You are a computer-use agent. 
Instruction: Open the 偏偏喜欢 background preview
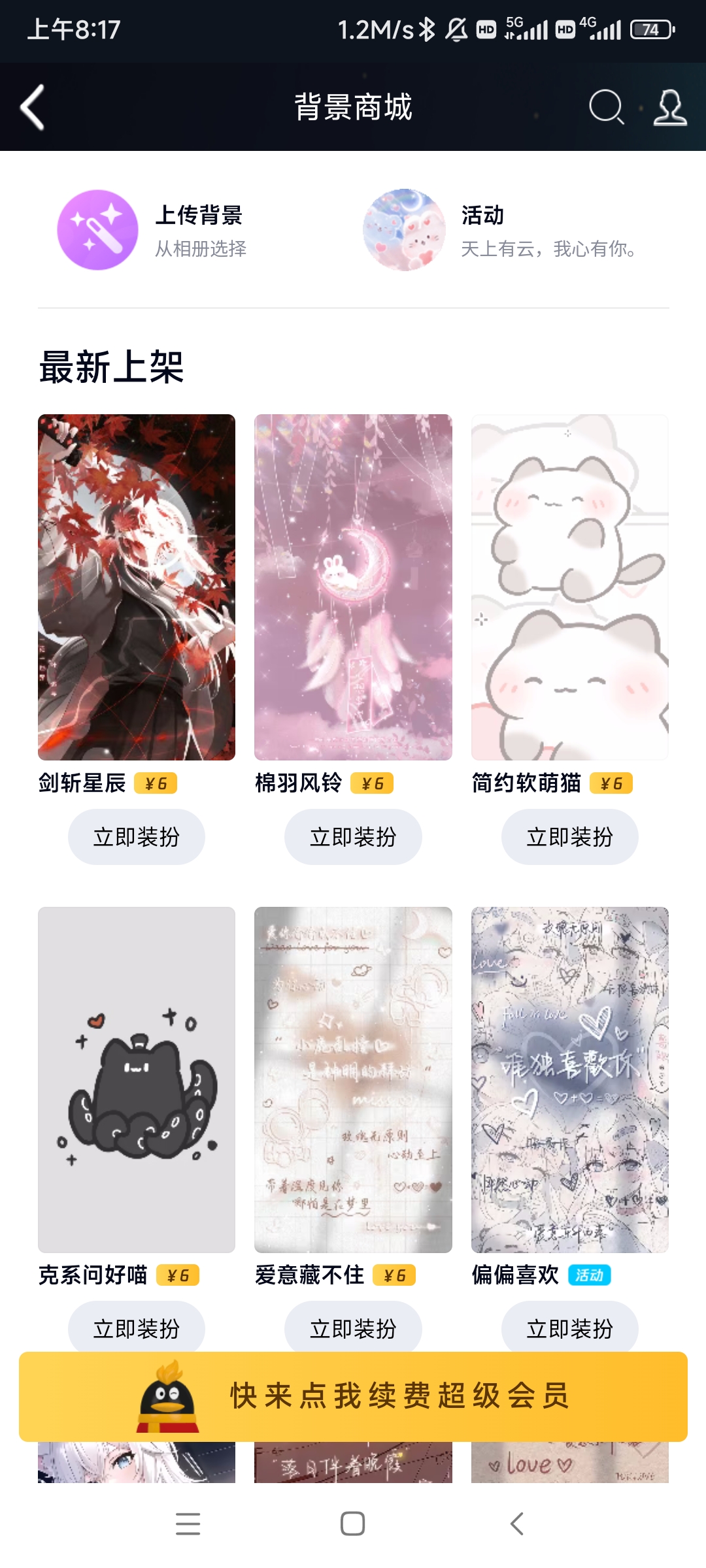[x=569, y=1079]
